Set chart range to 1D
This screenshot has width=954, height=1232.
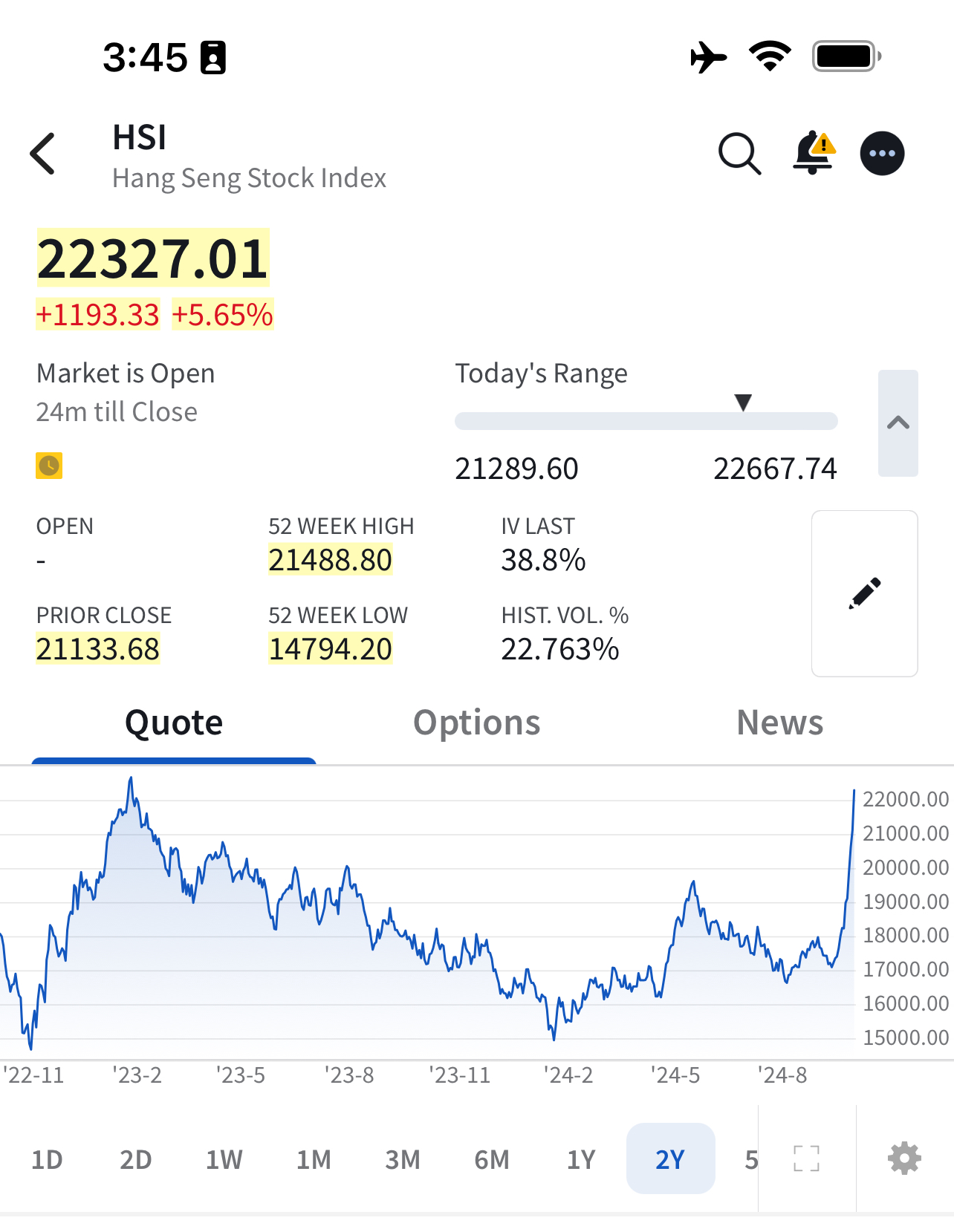point(47,1159)
